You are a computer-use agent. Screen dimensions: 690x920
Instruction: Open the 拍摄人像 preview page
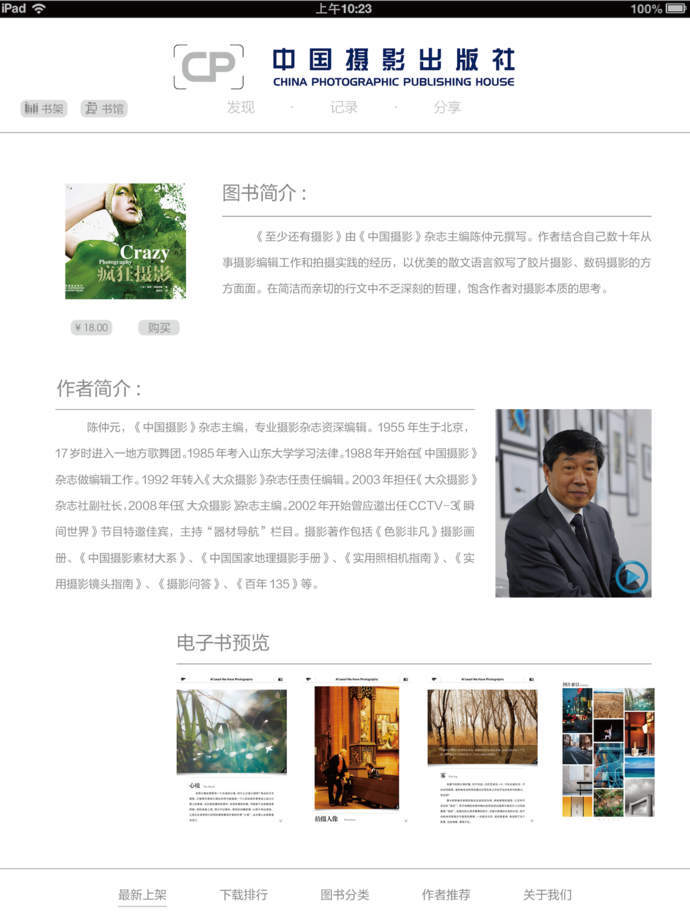click(357, 750)
